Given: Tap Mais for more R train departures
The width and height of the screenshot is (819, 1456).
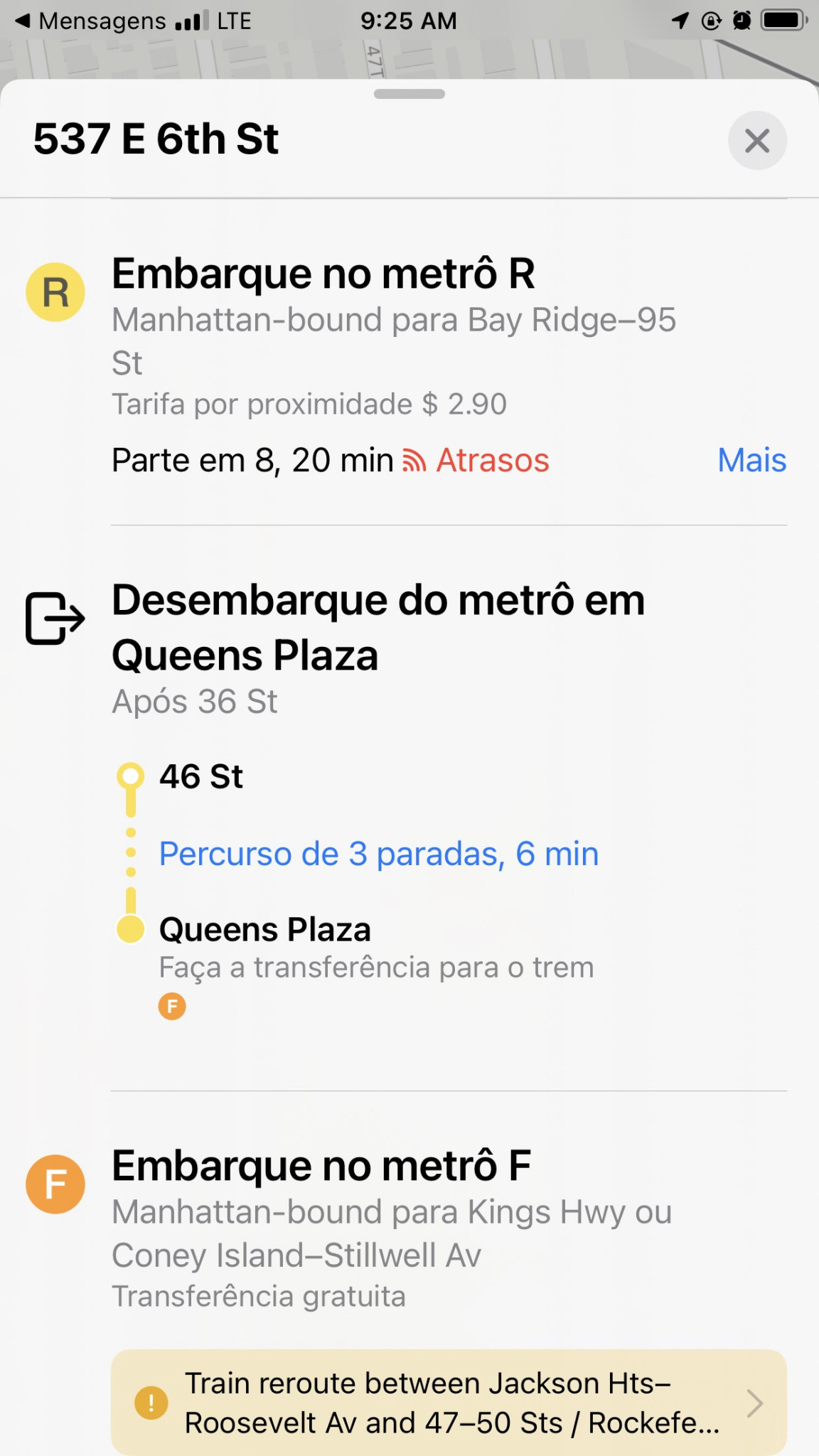Looking at the screenshot, I should [x=751, y=460].
